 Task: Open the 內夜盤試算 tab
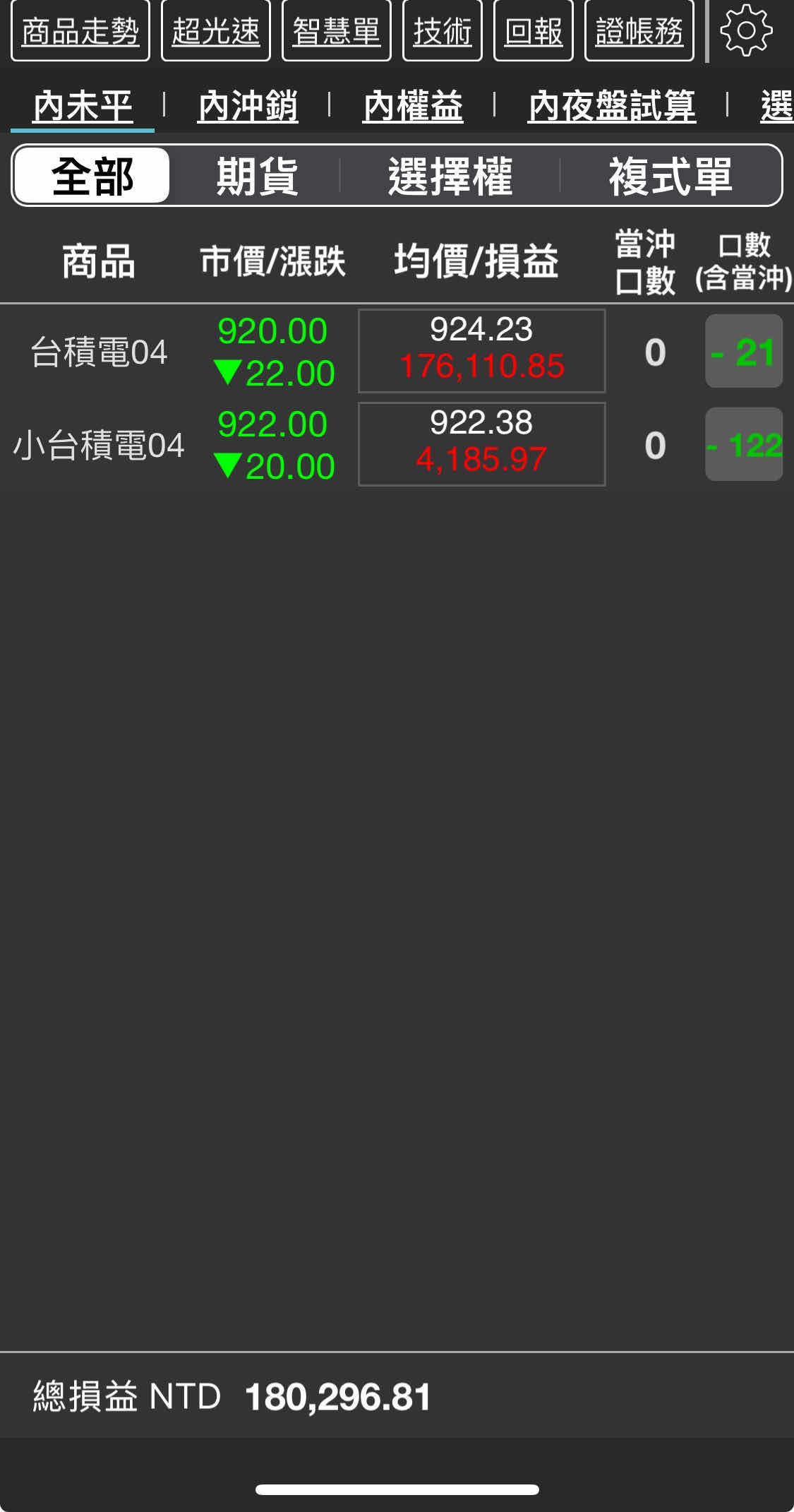[611, 107]
